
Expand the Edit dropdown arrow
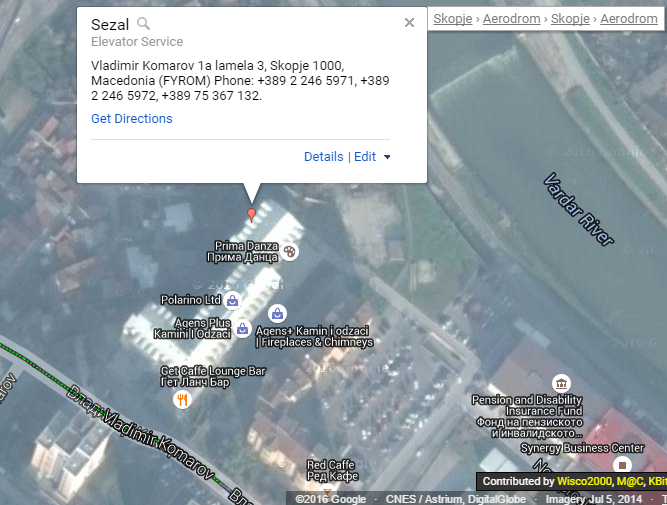click(x=387, y=157)
